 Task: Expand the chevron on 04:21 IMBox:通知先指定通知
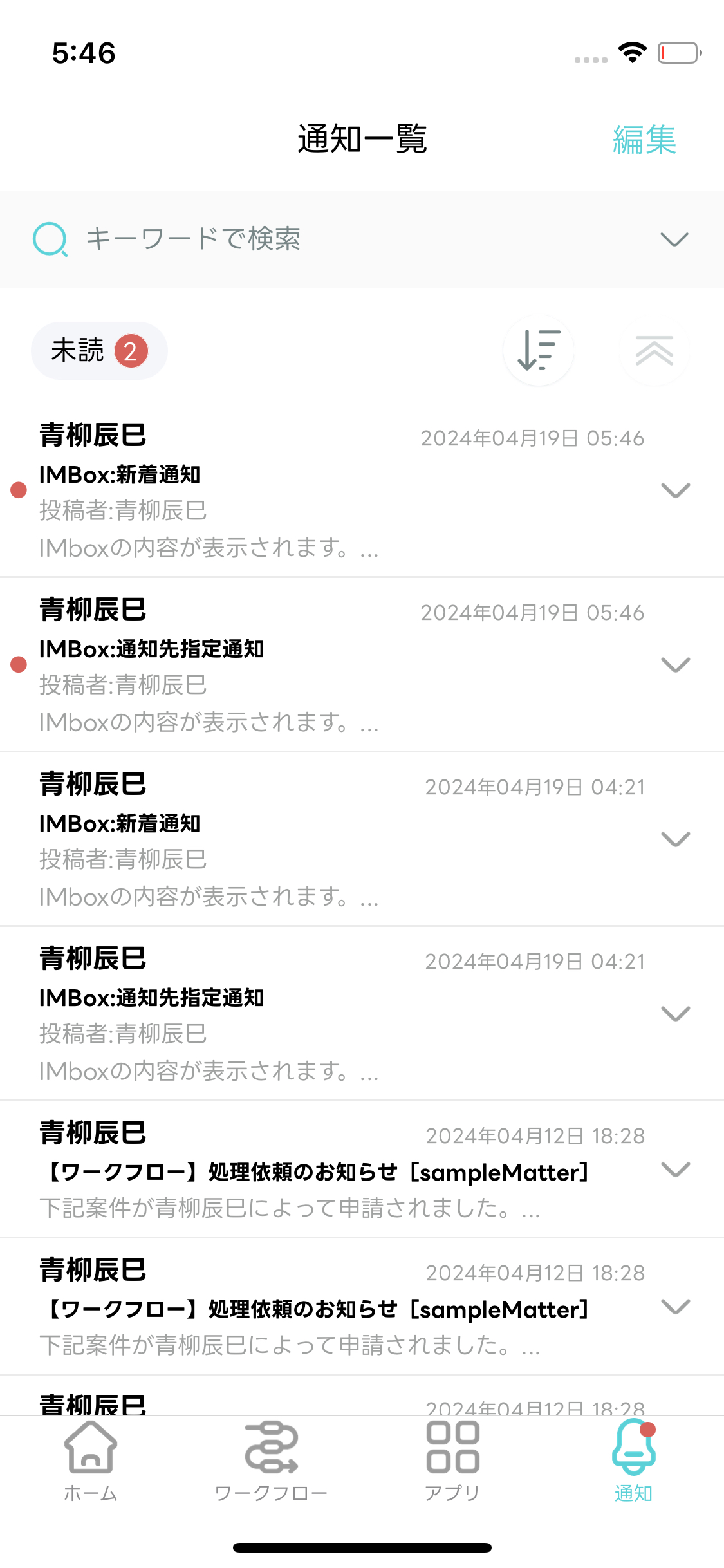click(x=675, y=1014)
